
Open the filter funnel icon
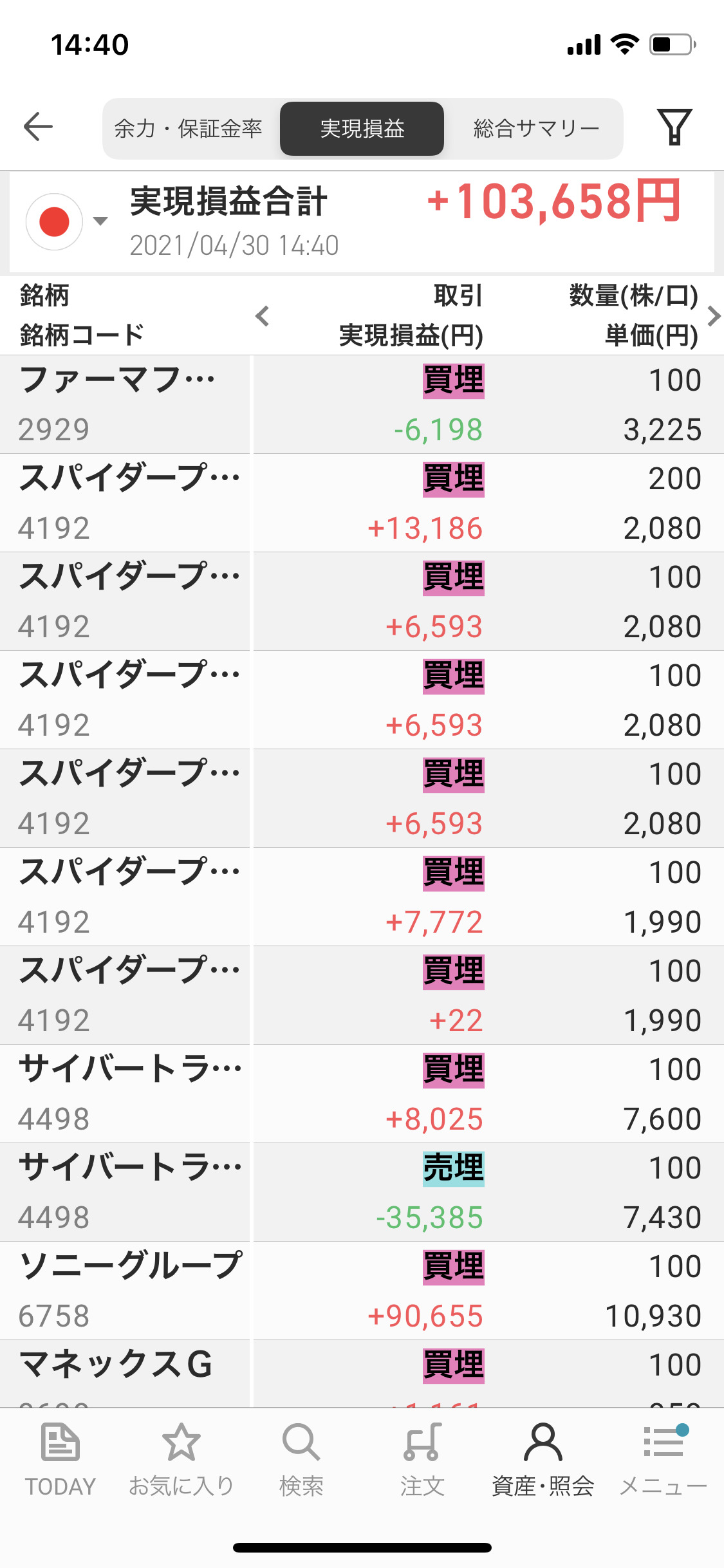(674, 127)
